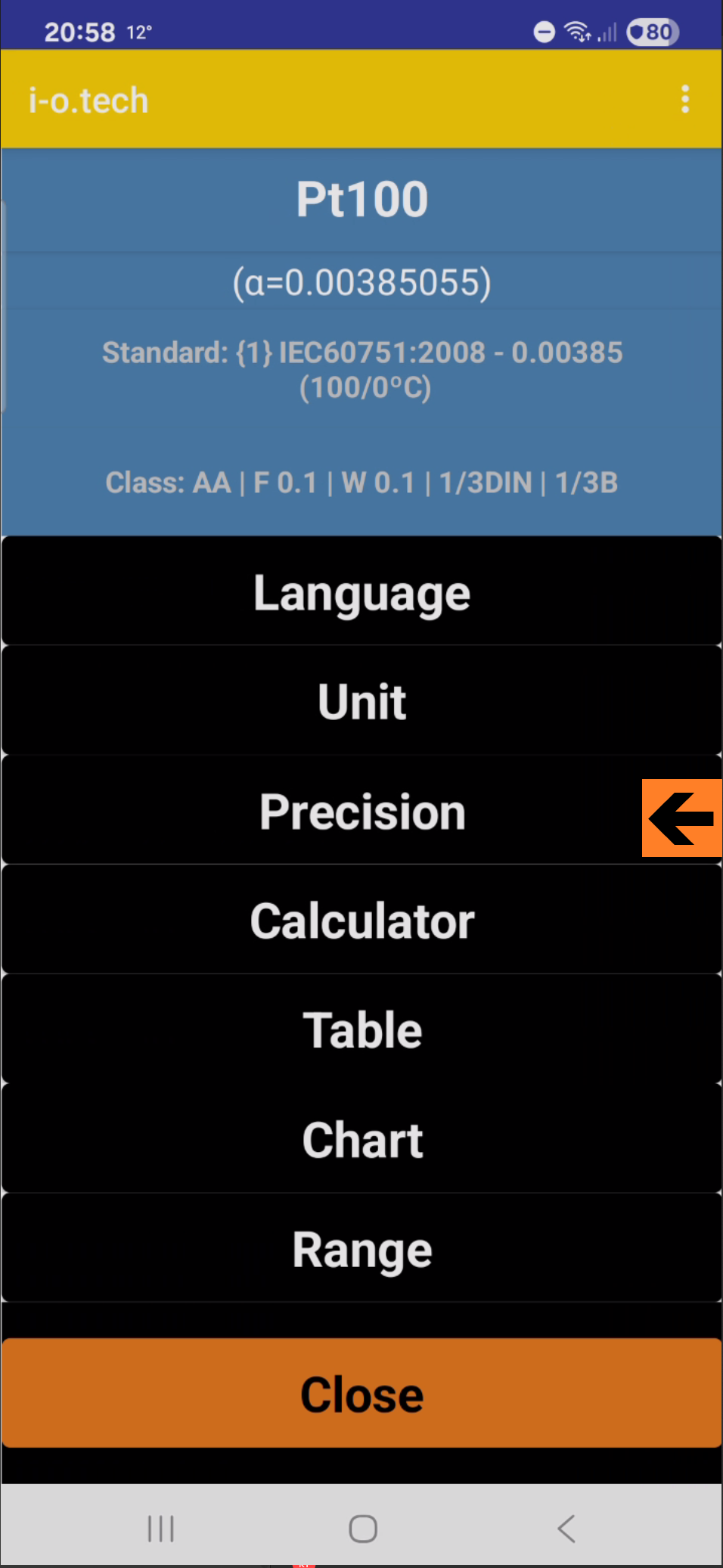This screenshot has width=723, height=1568.
Task: Close the menu with Close button
Action: 361,1393
